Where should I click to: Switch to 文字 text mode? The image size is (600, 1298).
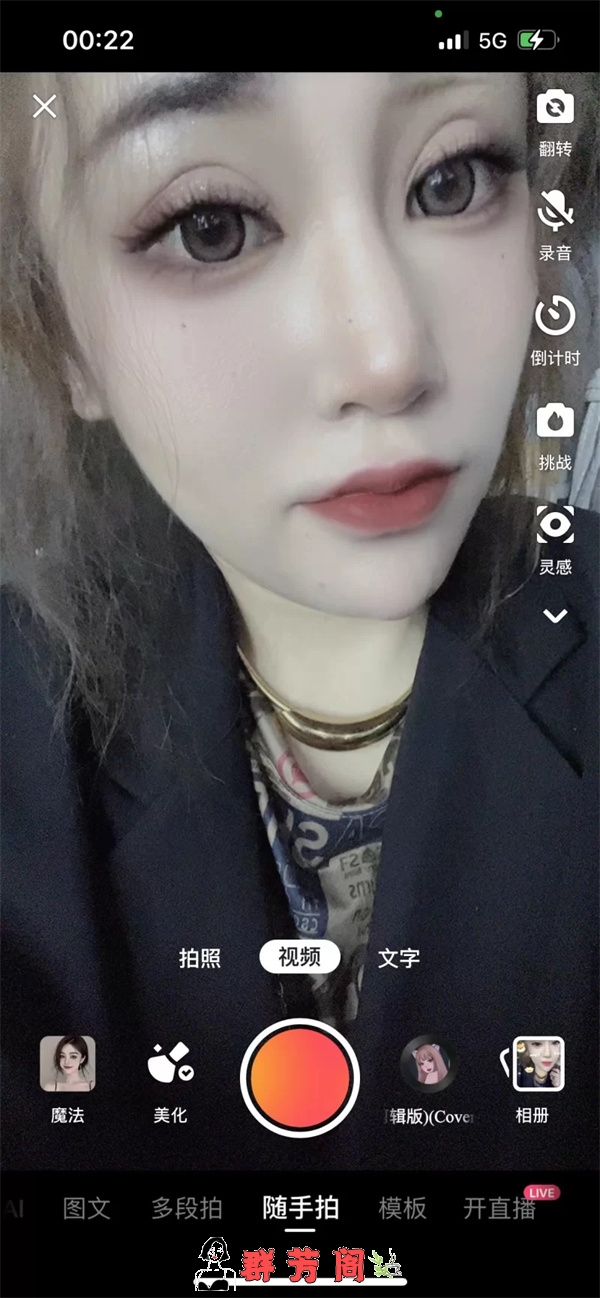[x=399, y=958]
